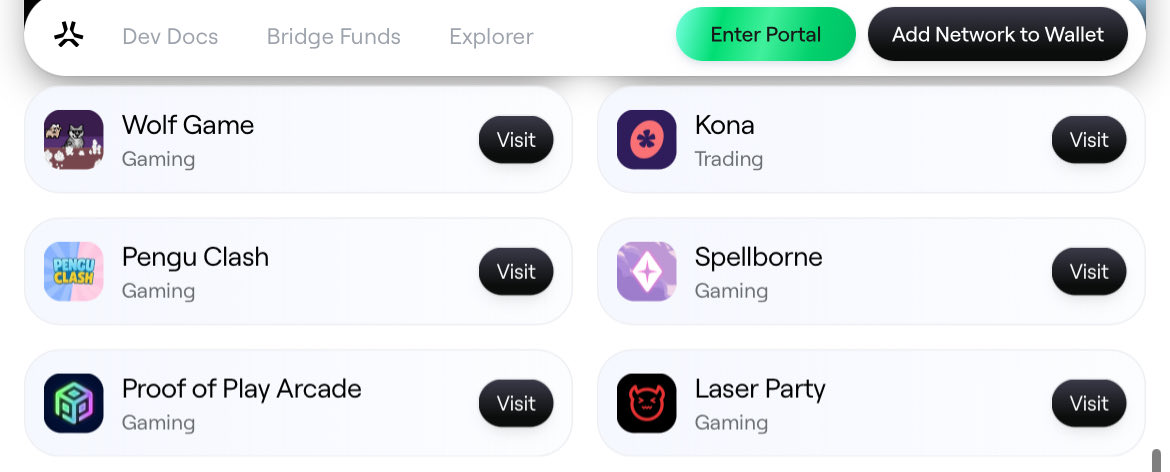
Task: Select Add Network to Wallet
Action: (x=997, y=35)
